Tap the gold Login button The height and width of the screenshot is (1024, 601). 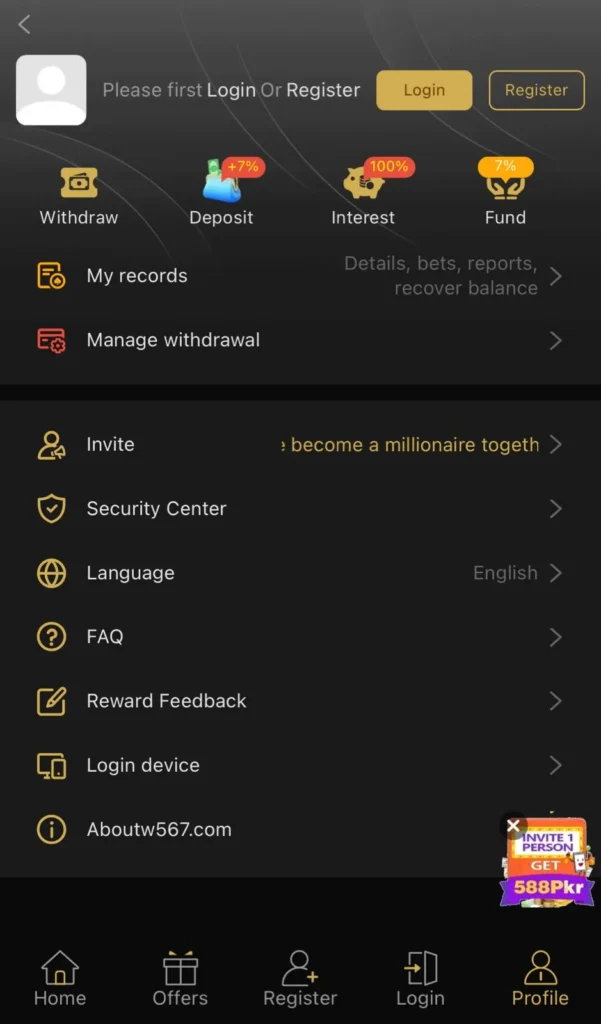(424, 90)
